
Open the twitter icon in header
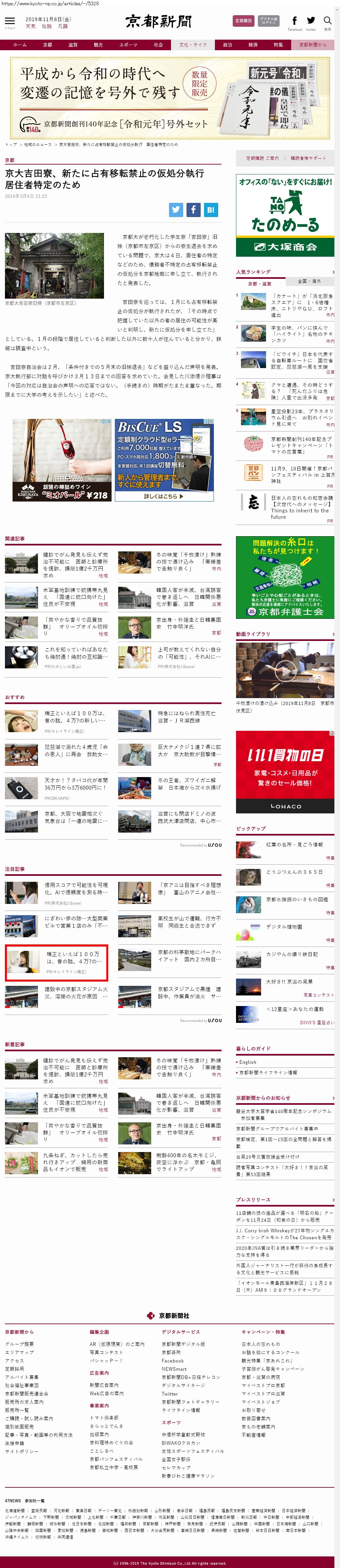pos(311,21)
